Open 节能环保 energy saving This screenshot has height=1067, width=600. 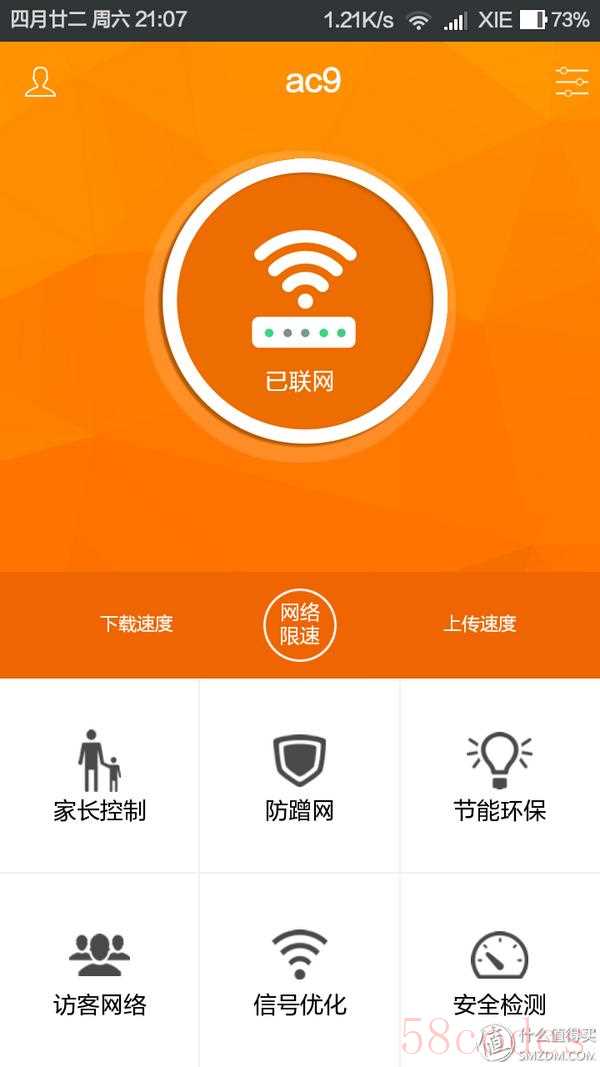pos(499,776)
